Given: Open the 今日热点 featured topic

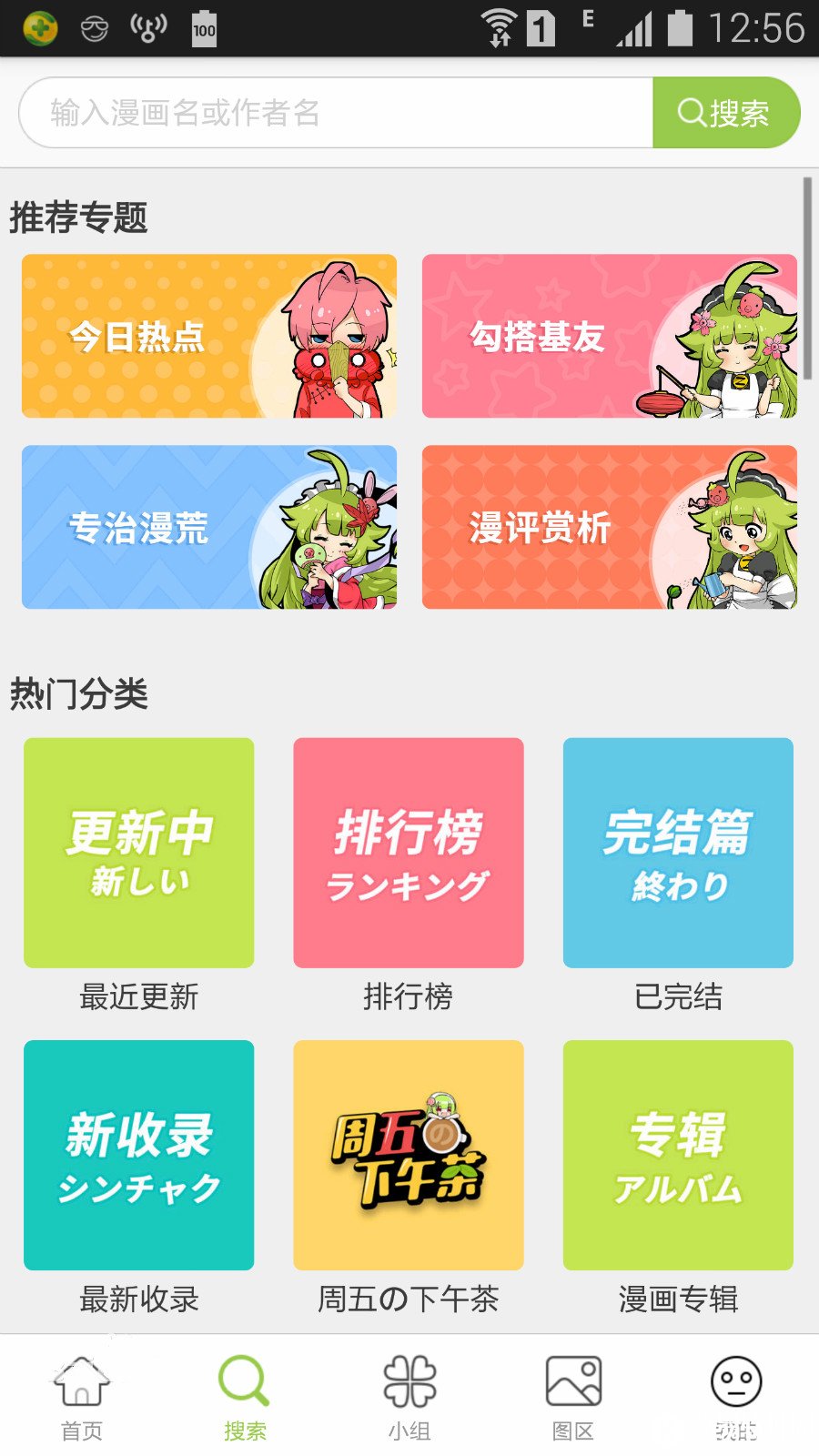Looking at the screenshot, I should 209,336.
